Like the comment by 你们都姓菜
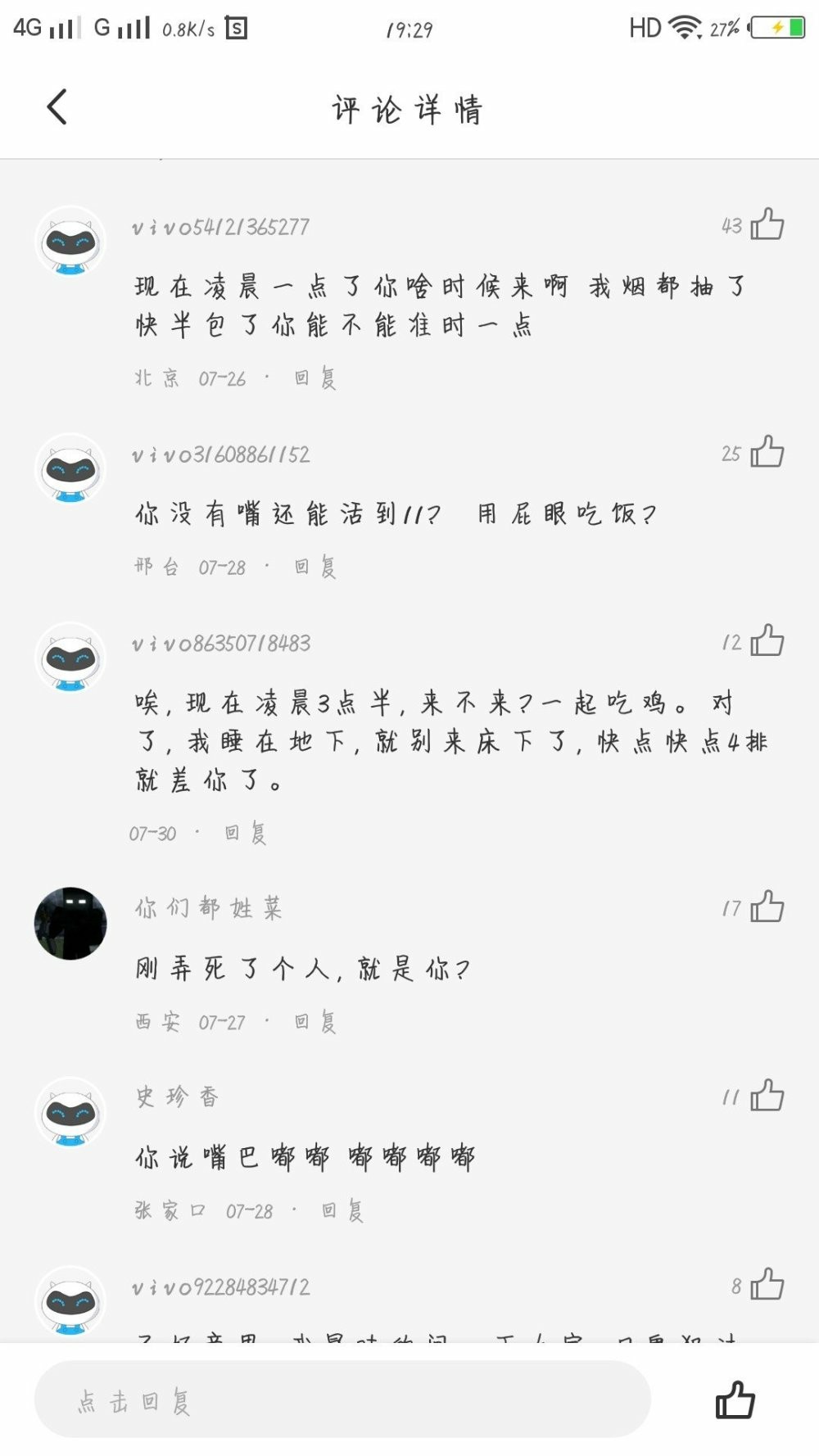This screenshot has height=1456, width=819. click(767, 907)
